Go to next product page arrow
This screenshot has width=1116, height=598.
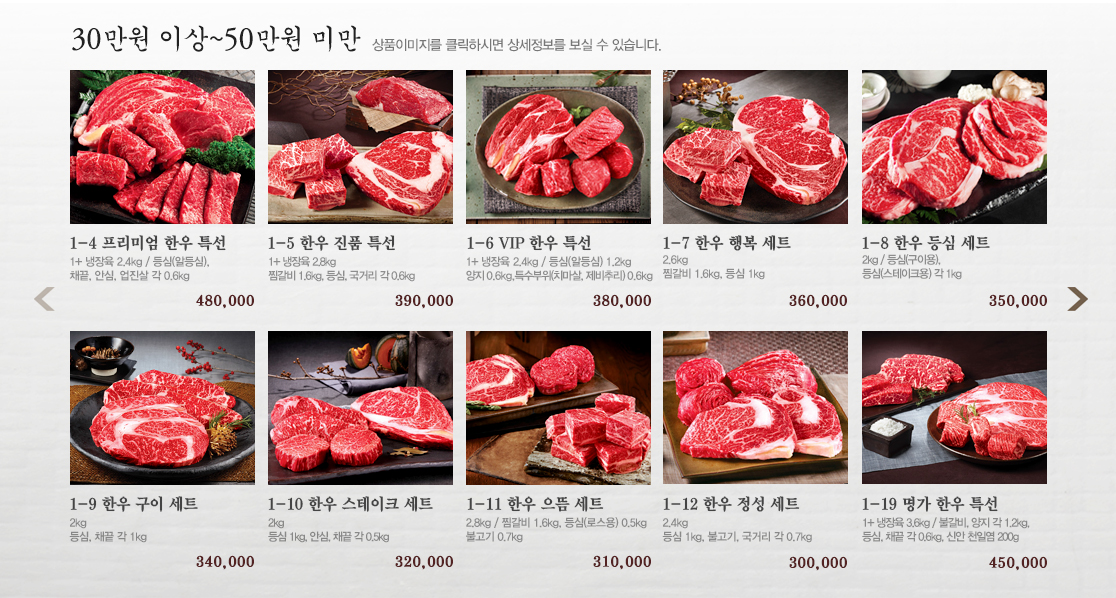click(x=1077, y=298)
